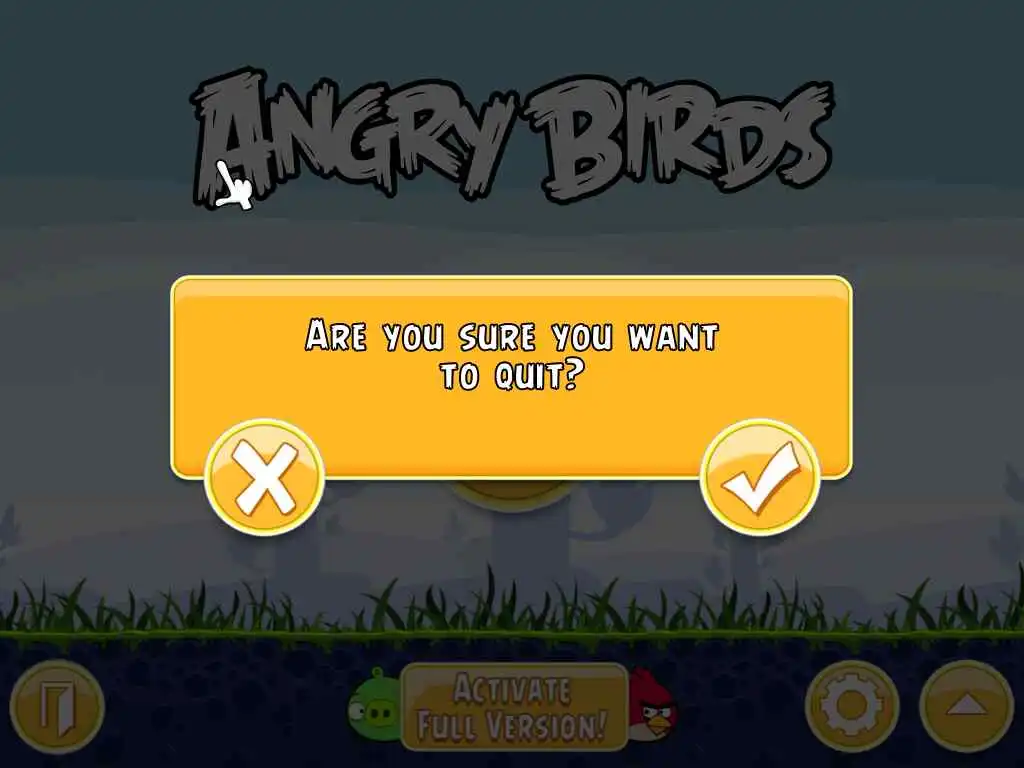The width and height of the screenshot is (1024, 768).
Task: Cancel quitting with the X button
Action: pos(265,477)
